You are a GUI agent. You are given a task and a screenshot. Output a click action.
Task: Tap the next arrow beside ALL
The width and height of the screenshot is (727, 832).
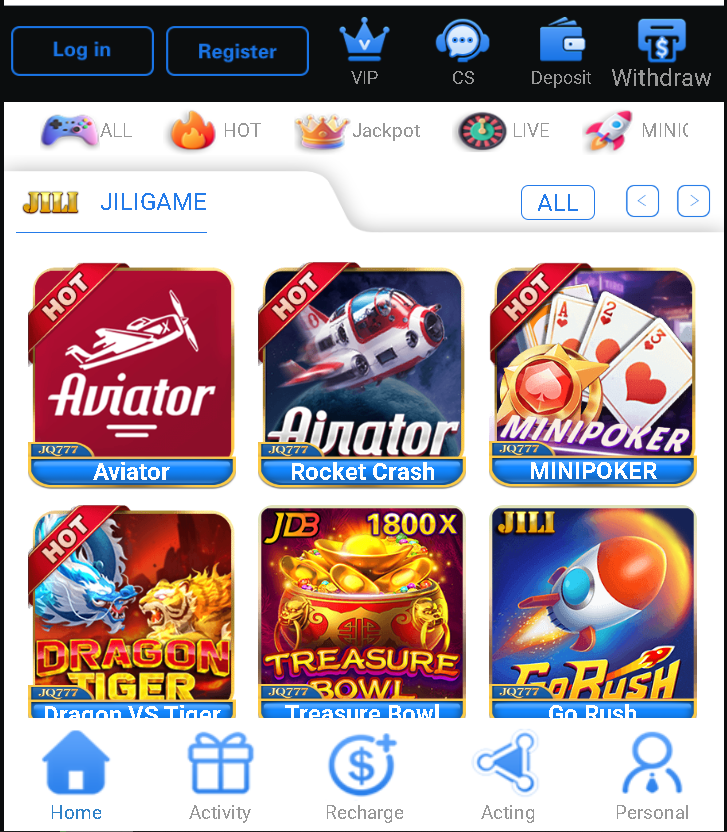(693, 201)
